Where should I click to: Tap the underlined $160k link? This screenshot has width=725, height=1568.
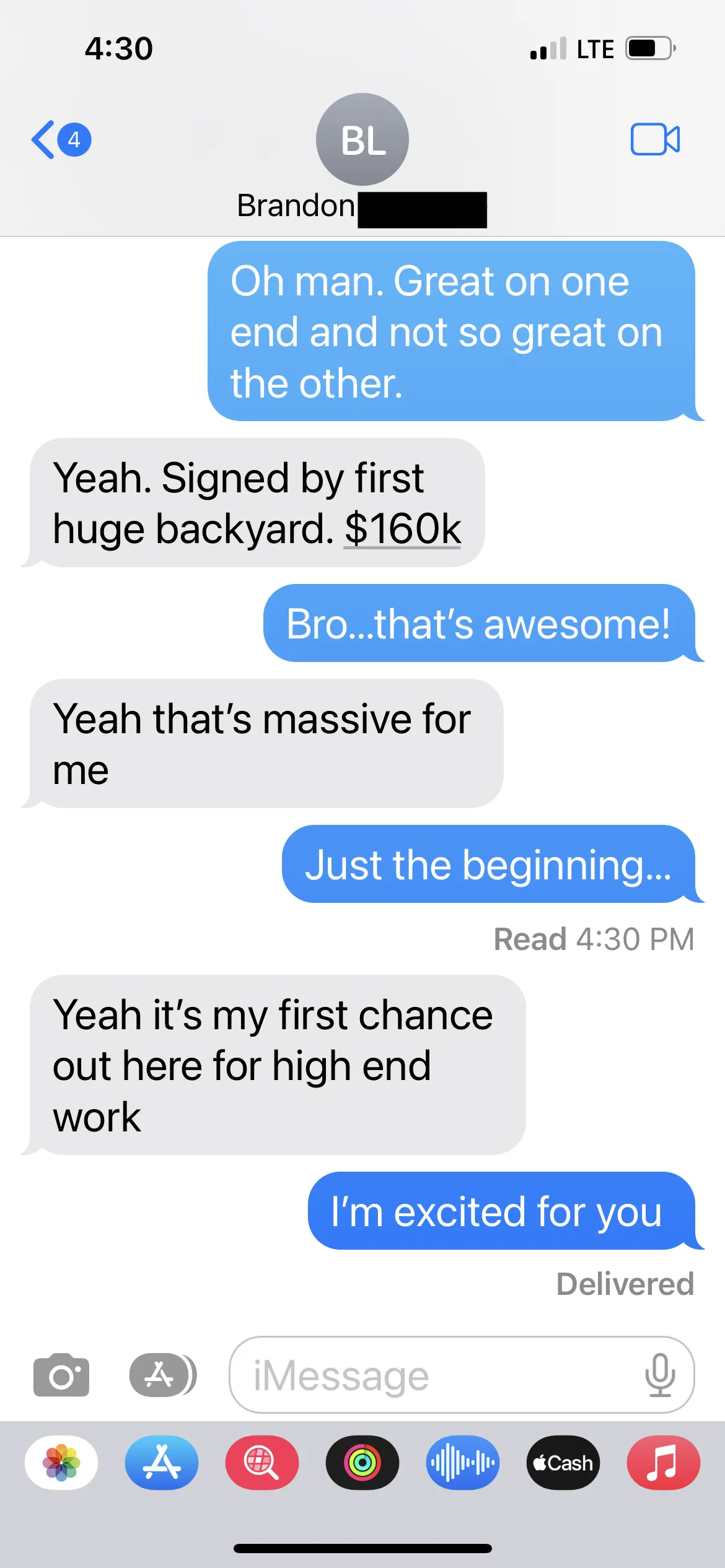tap(403, 529)
